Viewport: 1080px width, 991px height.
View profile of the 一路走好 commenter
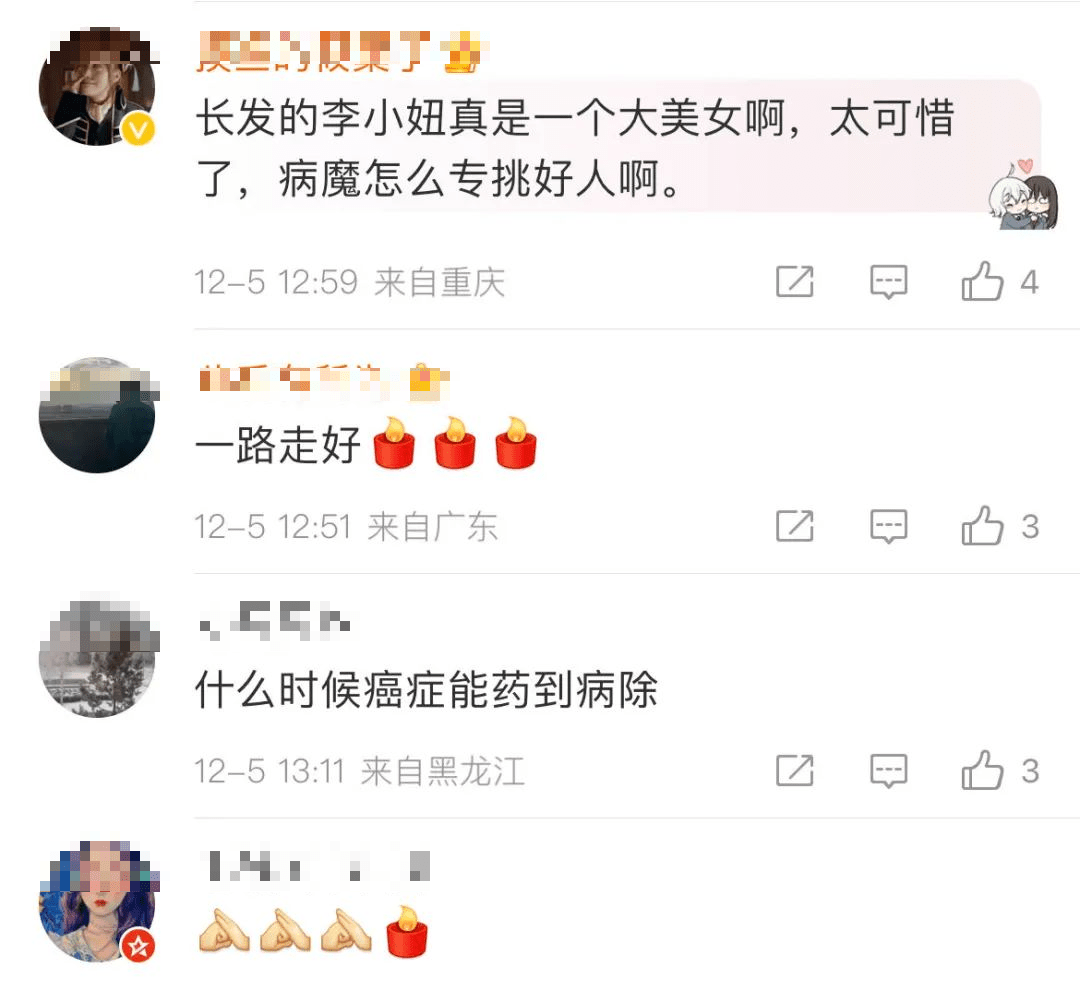tap(96, 415)
